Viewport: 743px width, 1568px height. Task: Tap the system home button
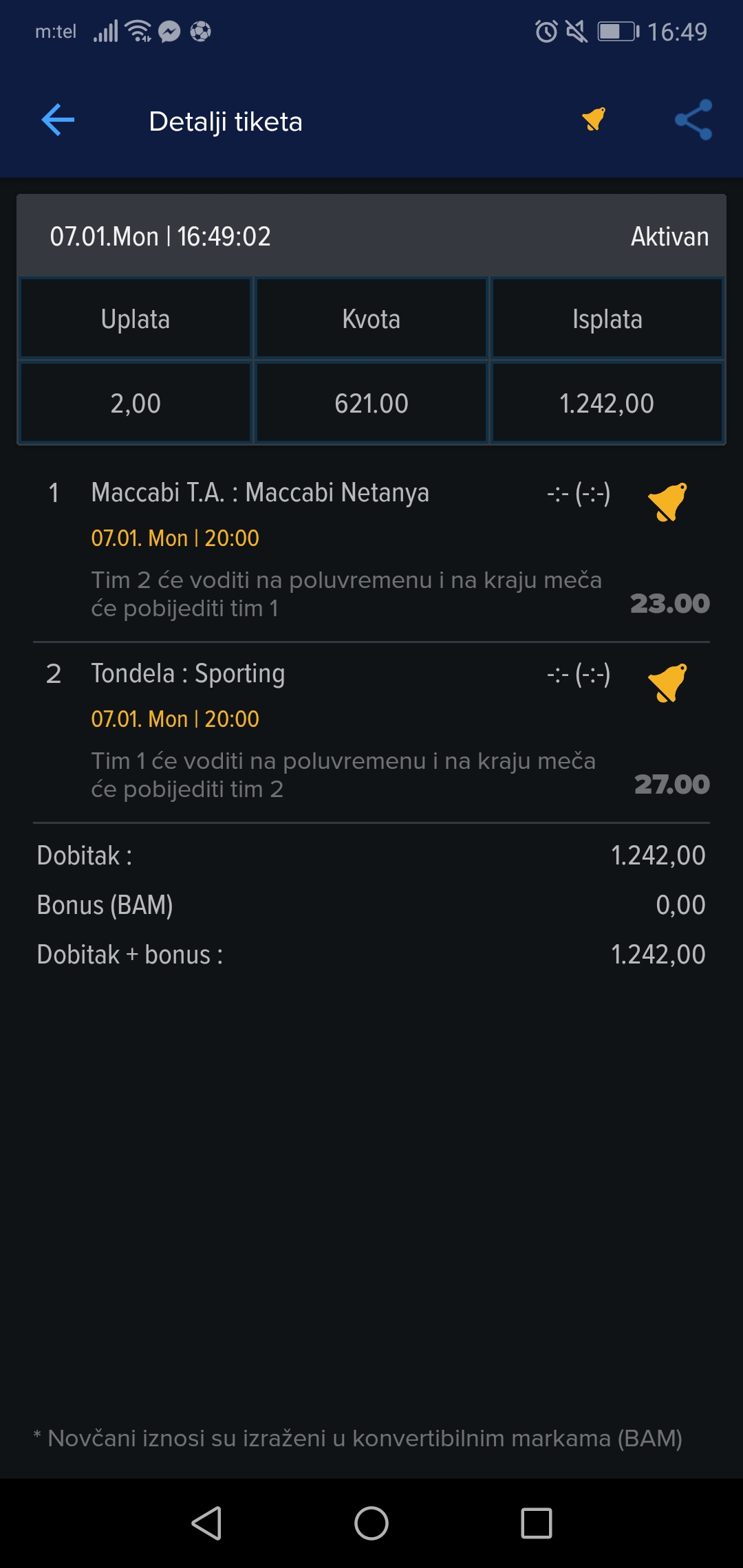point(371,1523)
